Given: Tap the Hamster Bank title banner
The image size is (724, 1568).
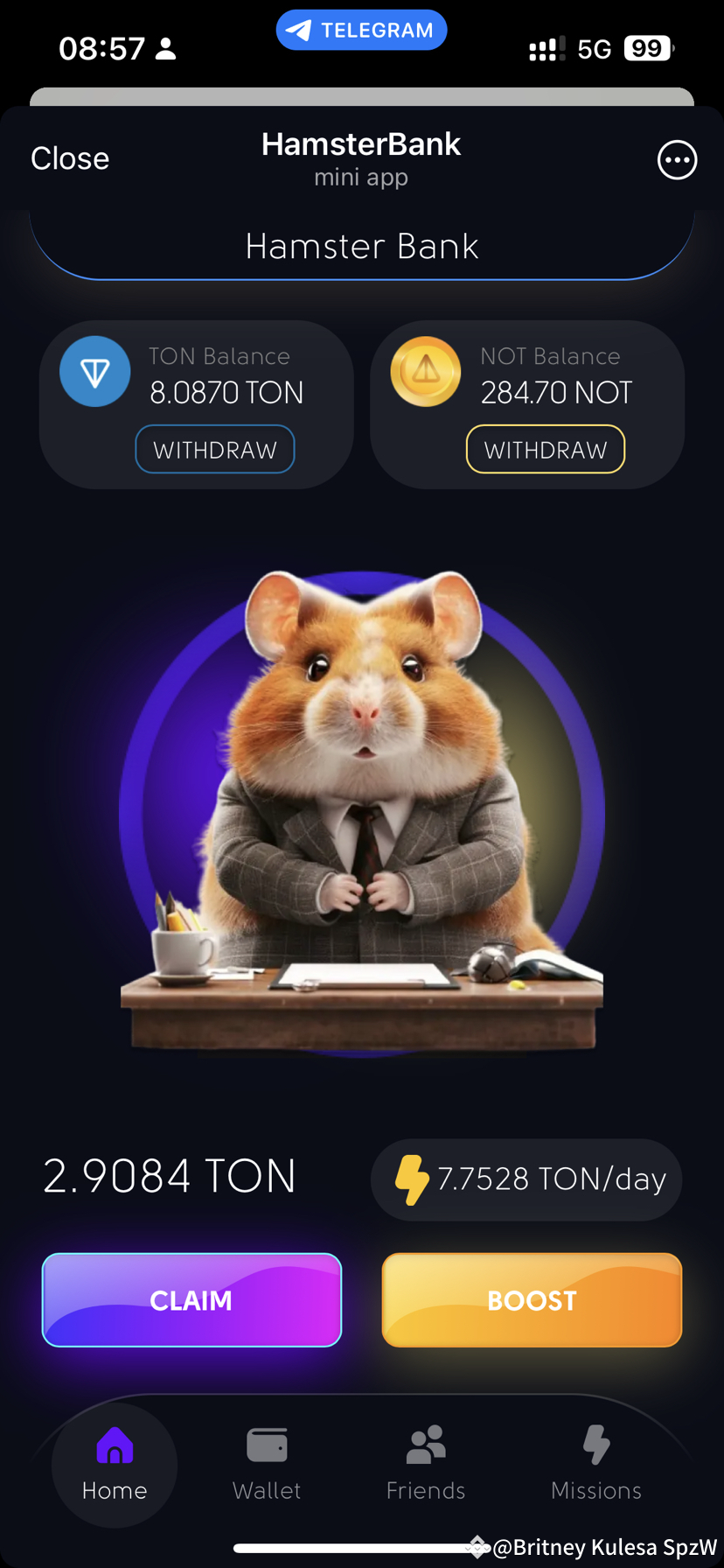Looking at the screenshot, I should pos(361,246).
